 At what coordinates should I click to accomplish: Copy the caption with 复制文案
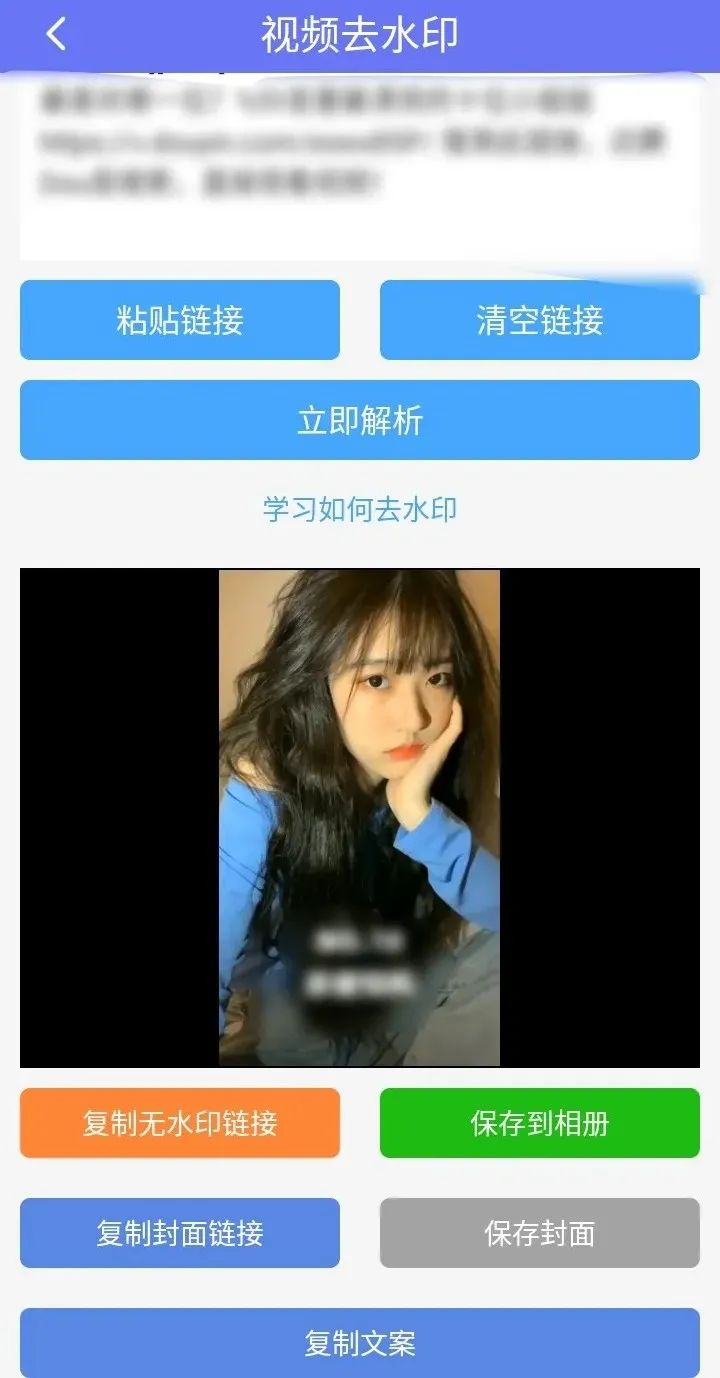(x=359, y=1343)
